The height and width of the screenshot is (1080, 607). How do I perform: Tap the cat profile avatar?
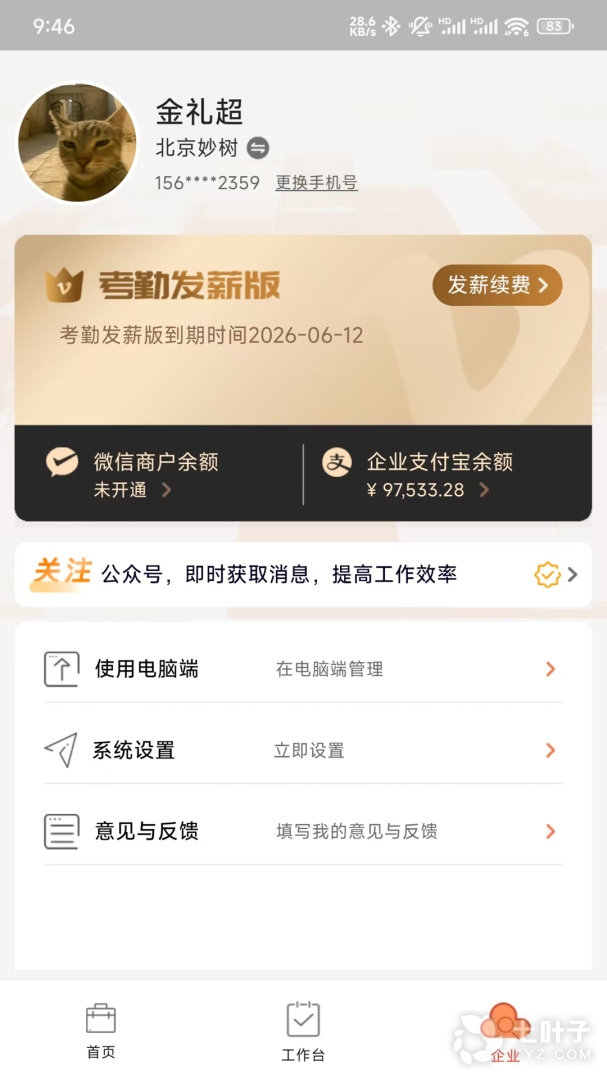point(77,143)
